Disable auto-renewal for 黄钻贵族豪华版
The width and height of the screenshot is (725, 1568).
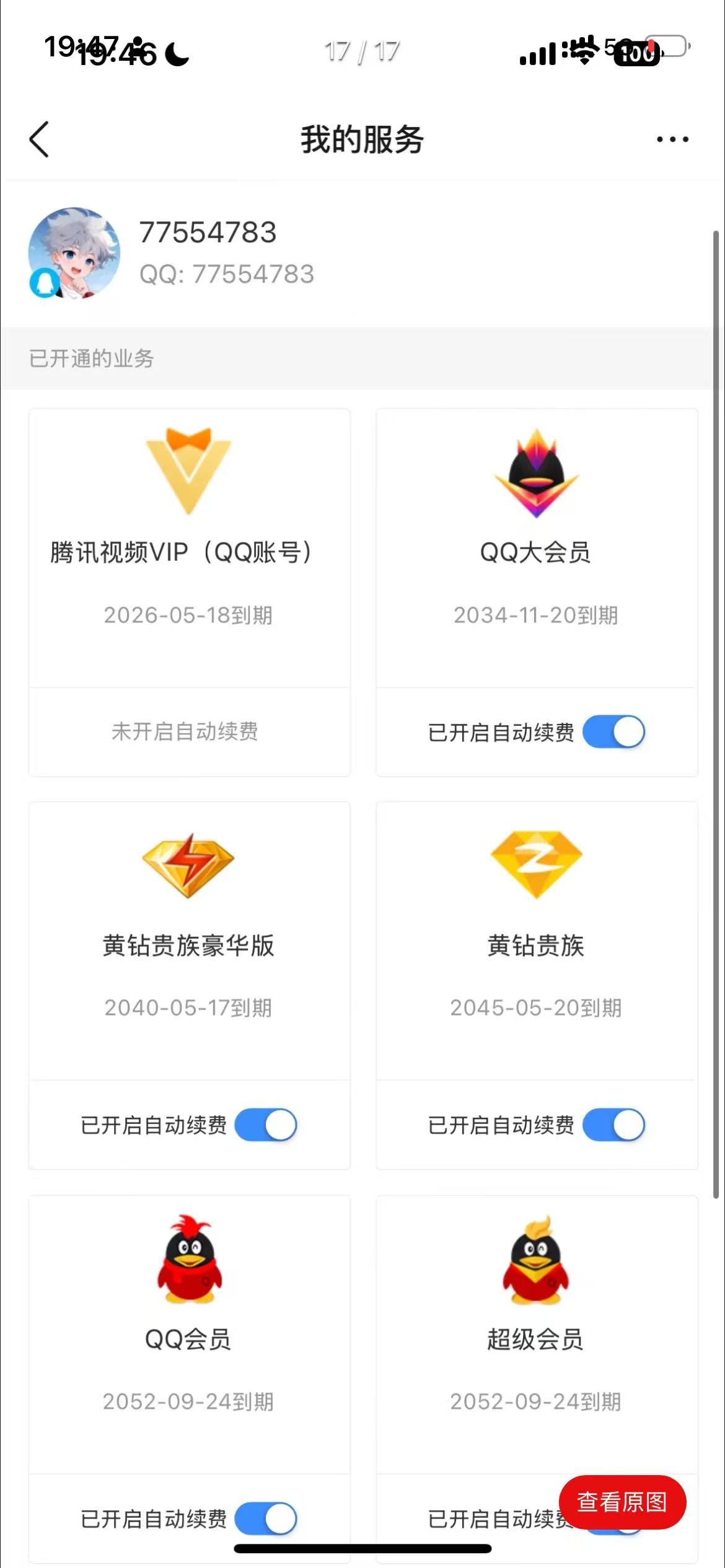click(x=266, y=1125)
